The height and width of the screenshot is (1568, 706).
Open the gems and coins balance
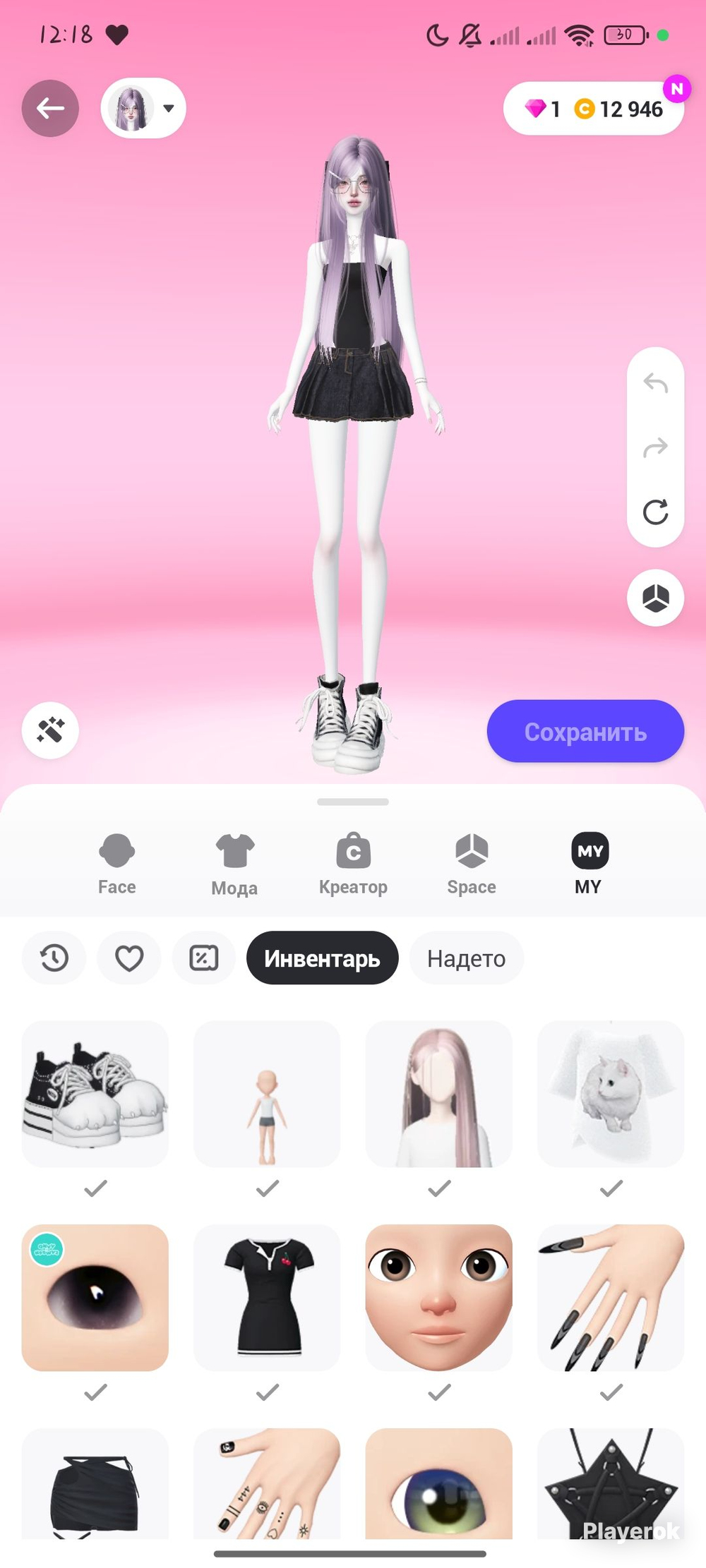593,109
